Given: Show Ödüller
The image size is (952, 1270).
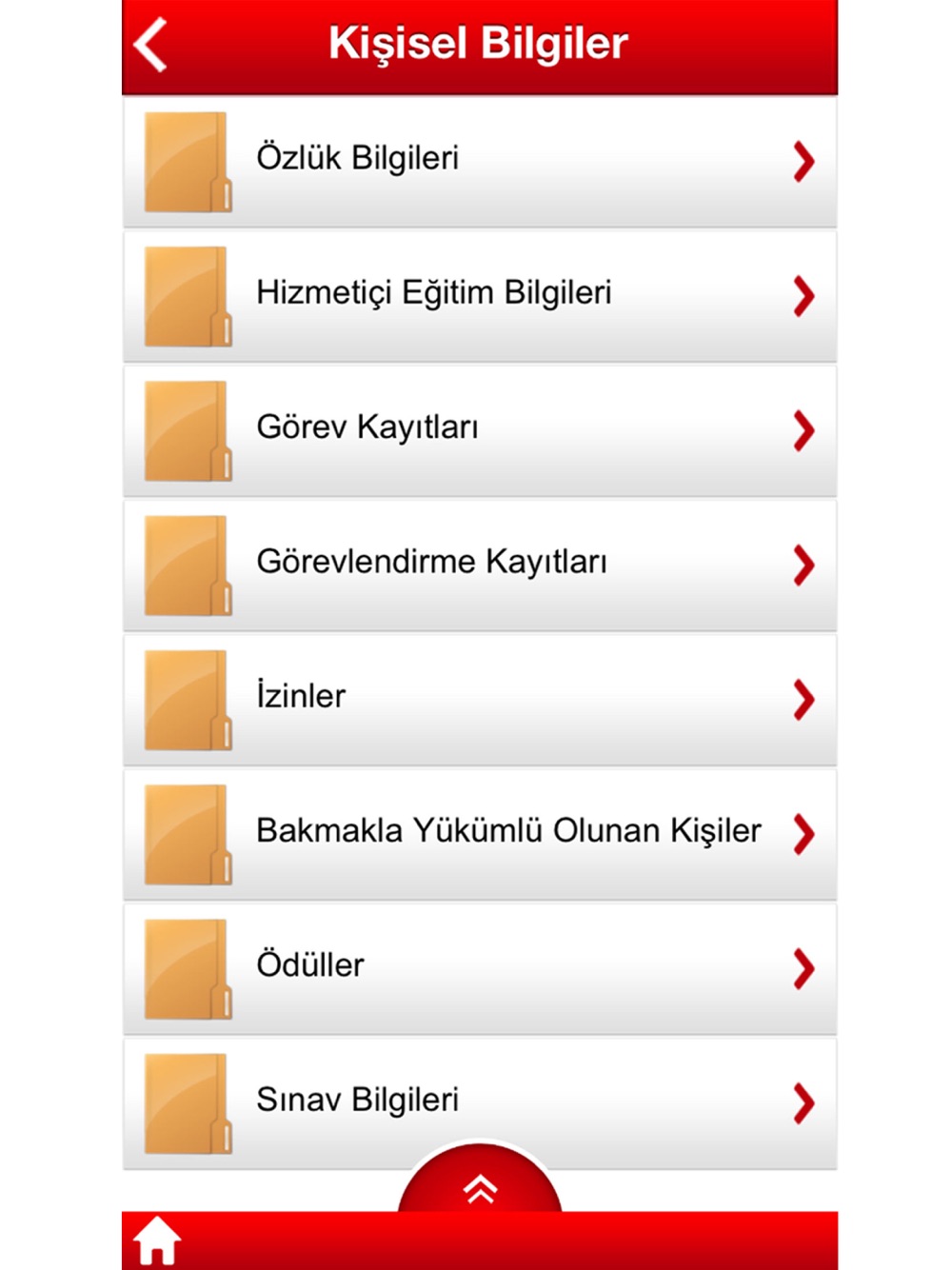Looking at the screenshot, I should [480, 968].
